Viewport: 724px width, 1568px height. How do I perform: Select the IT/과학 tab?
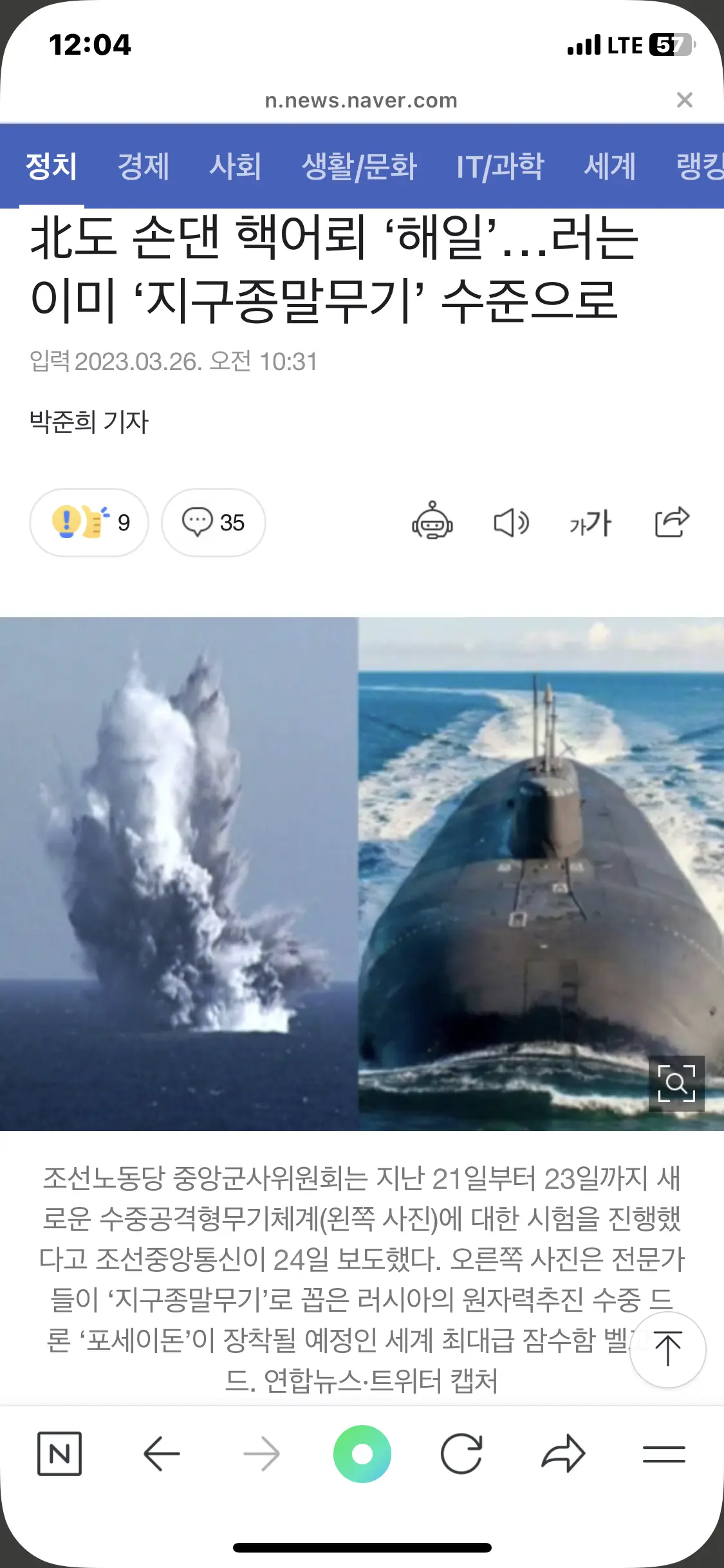[500, 166]
